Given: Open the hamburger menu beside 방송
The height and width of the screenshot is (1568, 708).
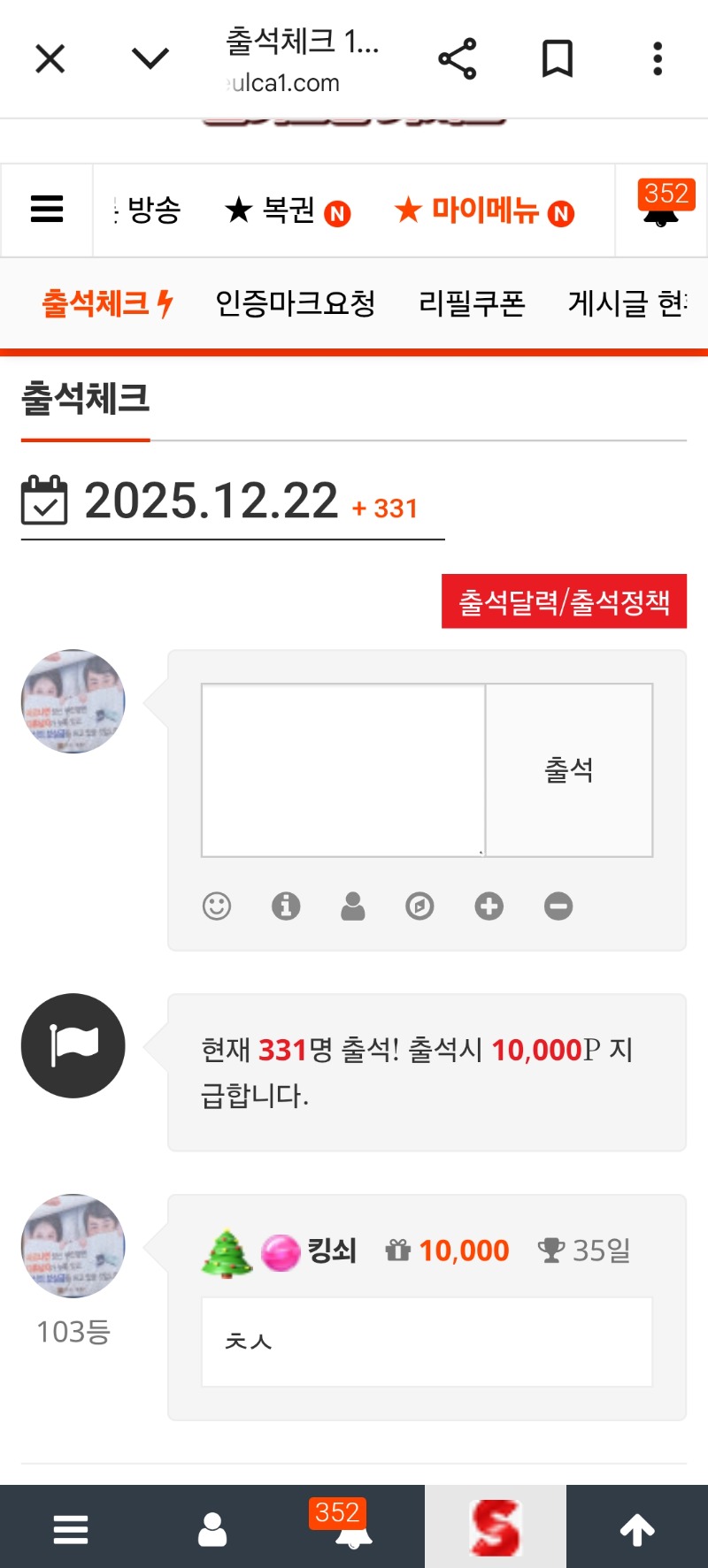Looking at the screenshot, I should coord(47,210).
